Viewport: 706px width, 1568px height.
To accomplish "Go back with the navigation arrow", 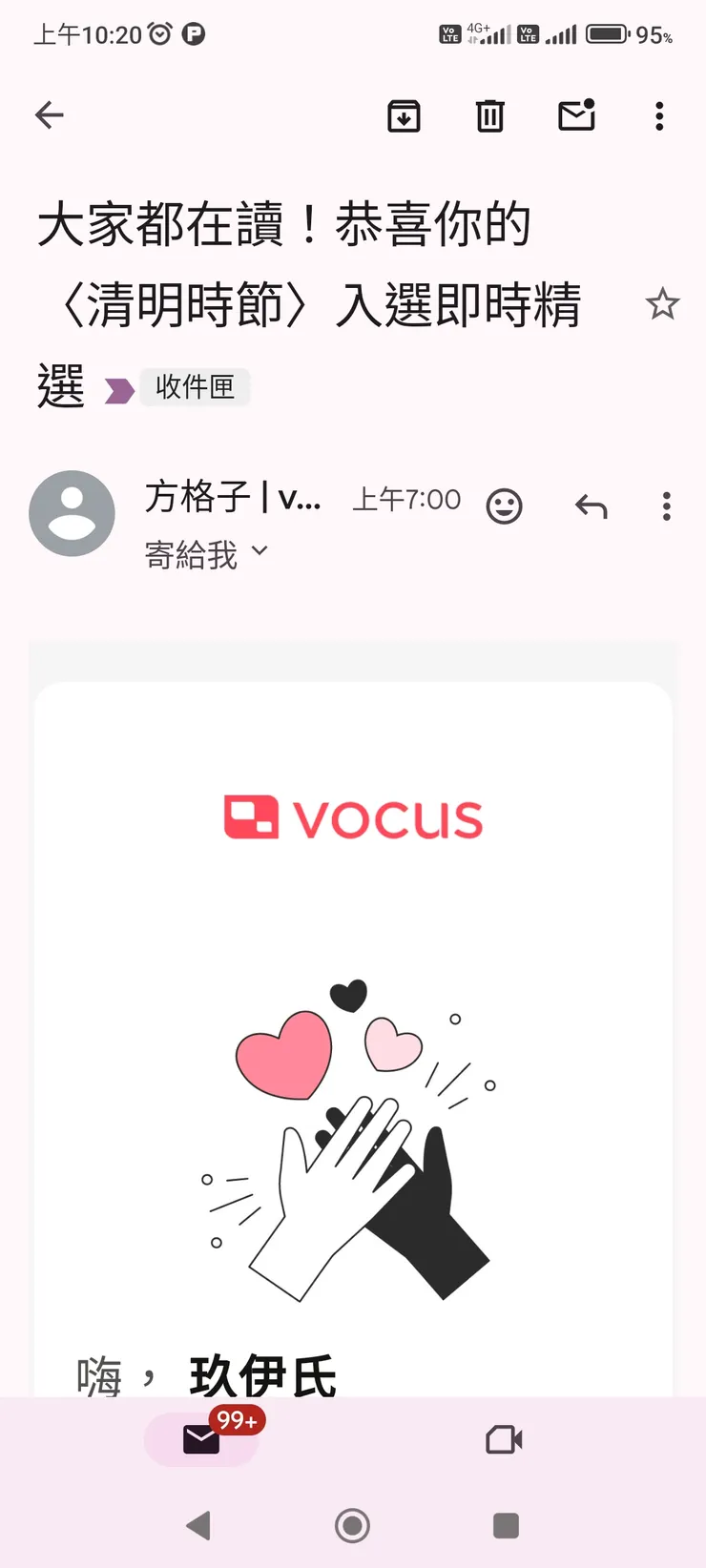I will coord(48,115).
